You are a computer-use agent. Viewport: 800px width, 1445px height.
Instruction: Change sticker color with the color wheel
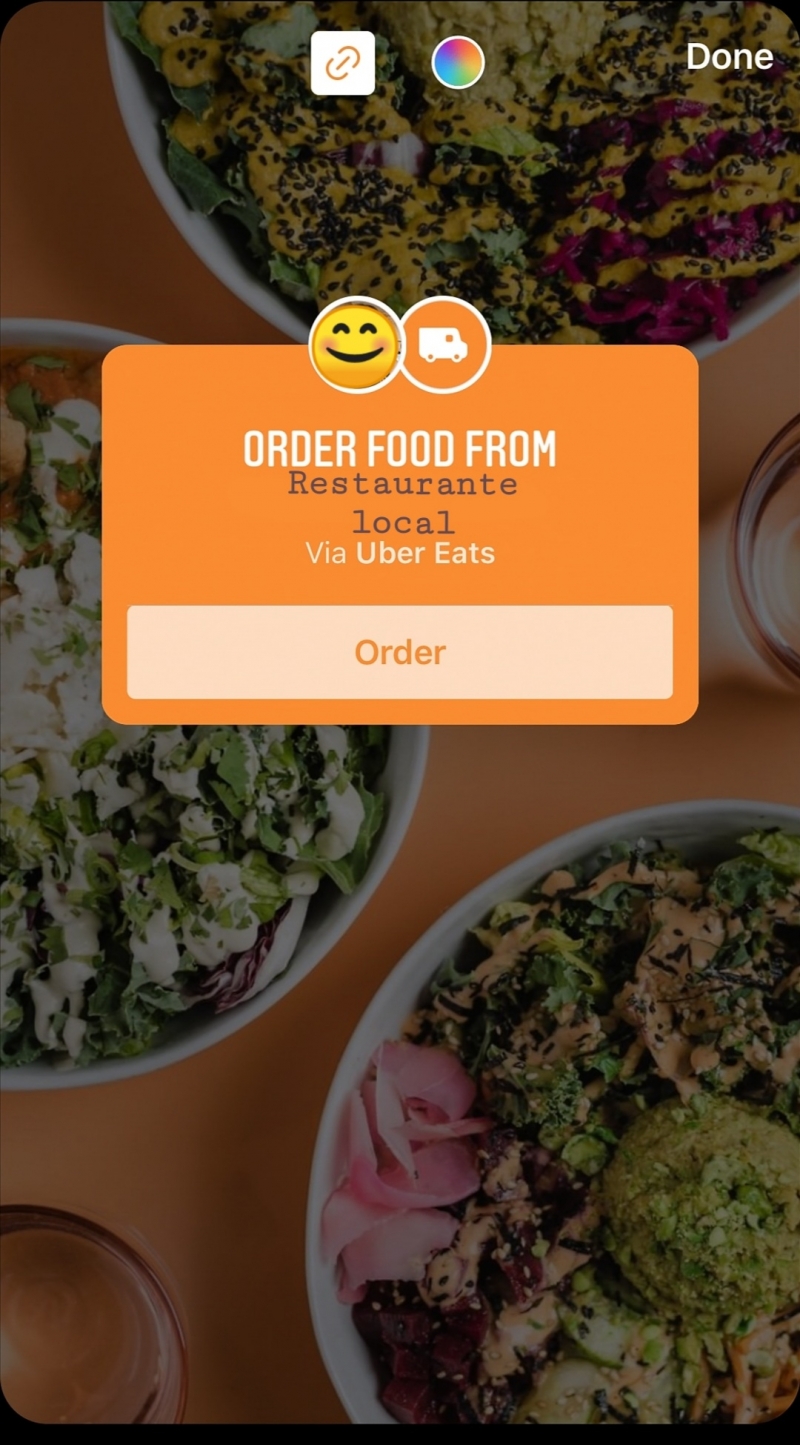click(458, 63)
